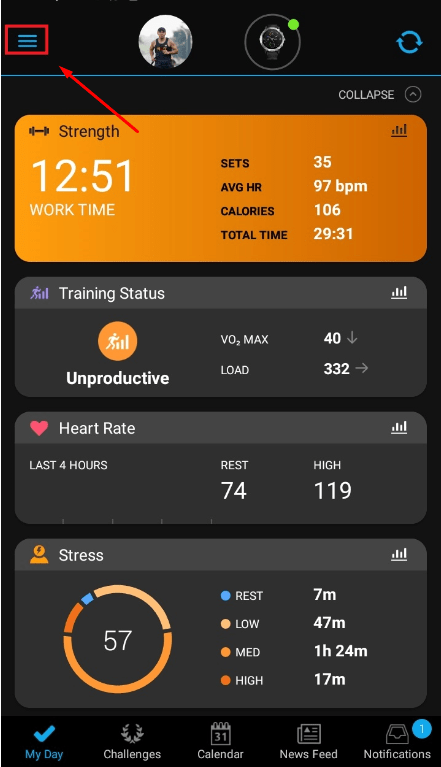Tap the Stress chart icon
Image resolution: width=441 pixels, height=767 pixels.
pyautogui.click(x=399, y=554)
